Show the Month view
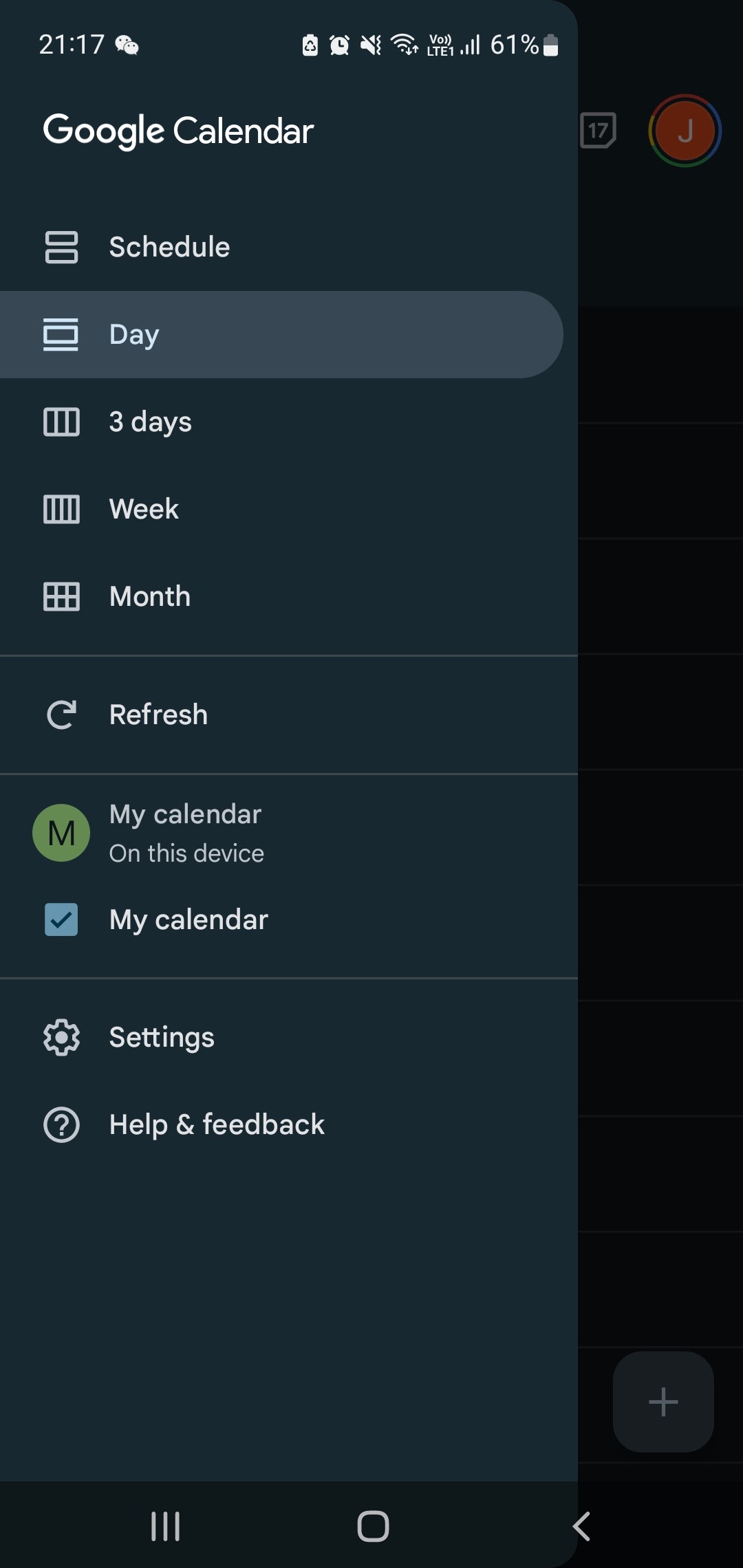This screenshot has height=1568, width=743. click(149, 597)
